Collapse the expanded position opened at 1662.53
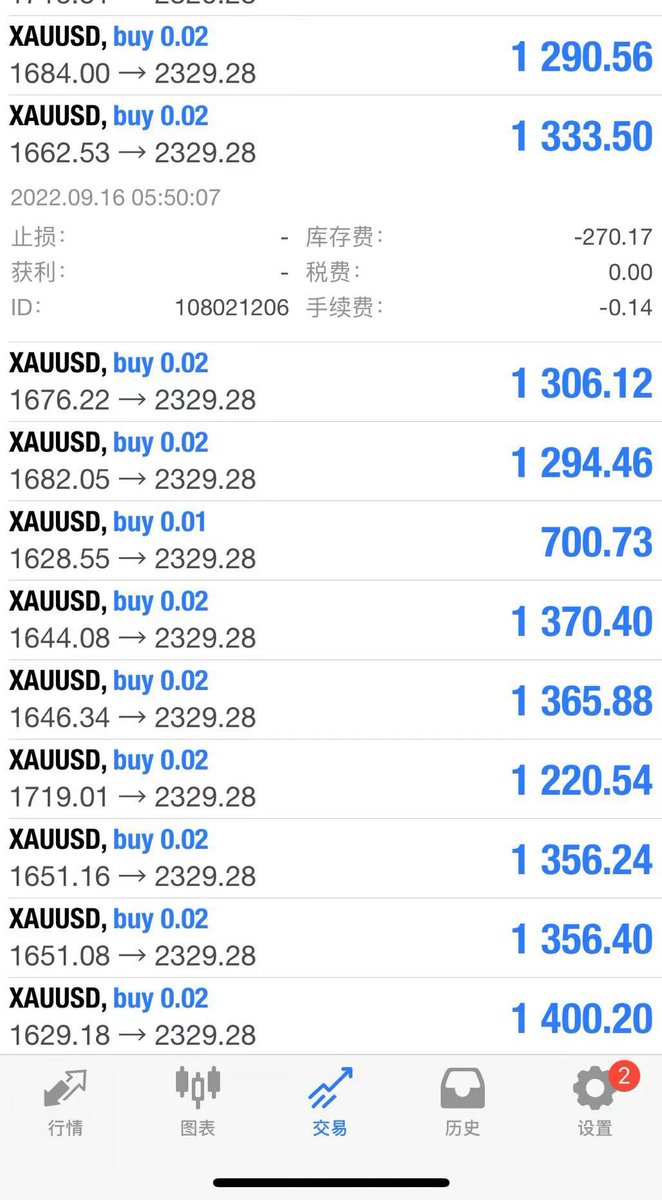 click(331, 135)
